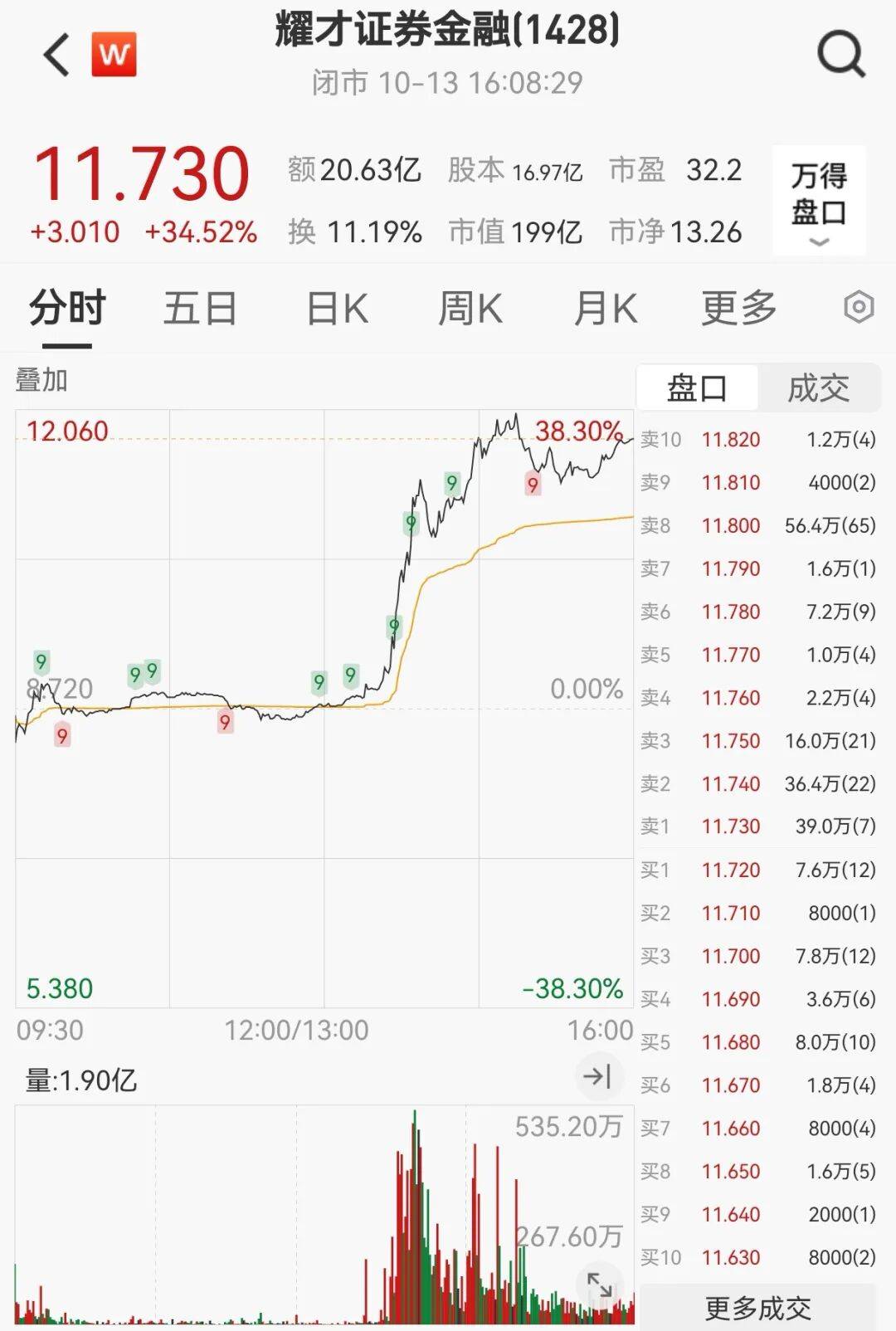The image size is (896, 1331).
Task: Tap 叠加 to overlay a comparison
Action: coord(41,380)
